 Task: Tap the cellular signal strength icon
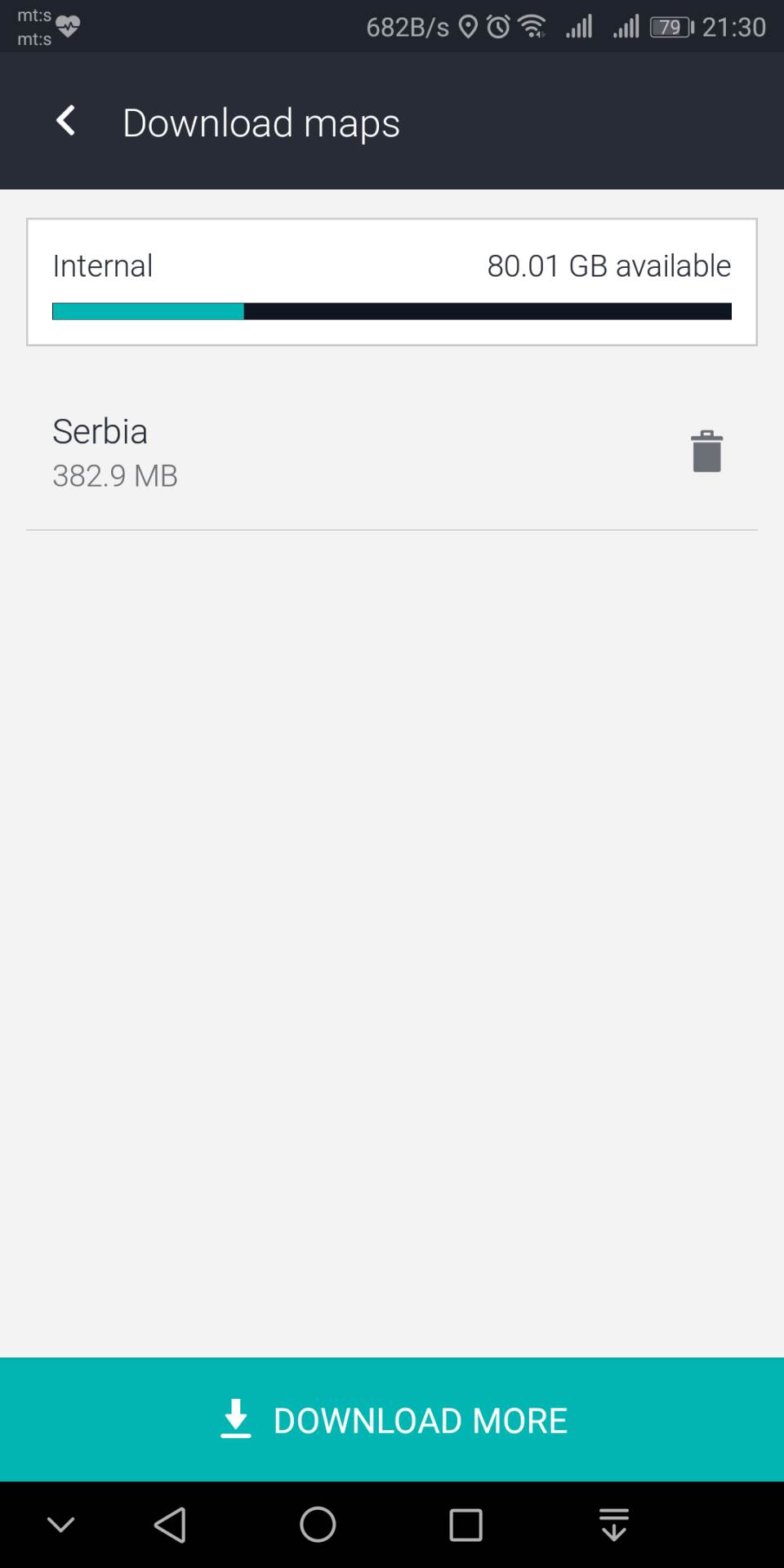(577, 26)
